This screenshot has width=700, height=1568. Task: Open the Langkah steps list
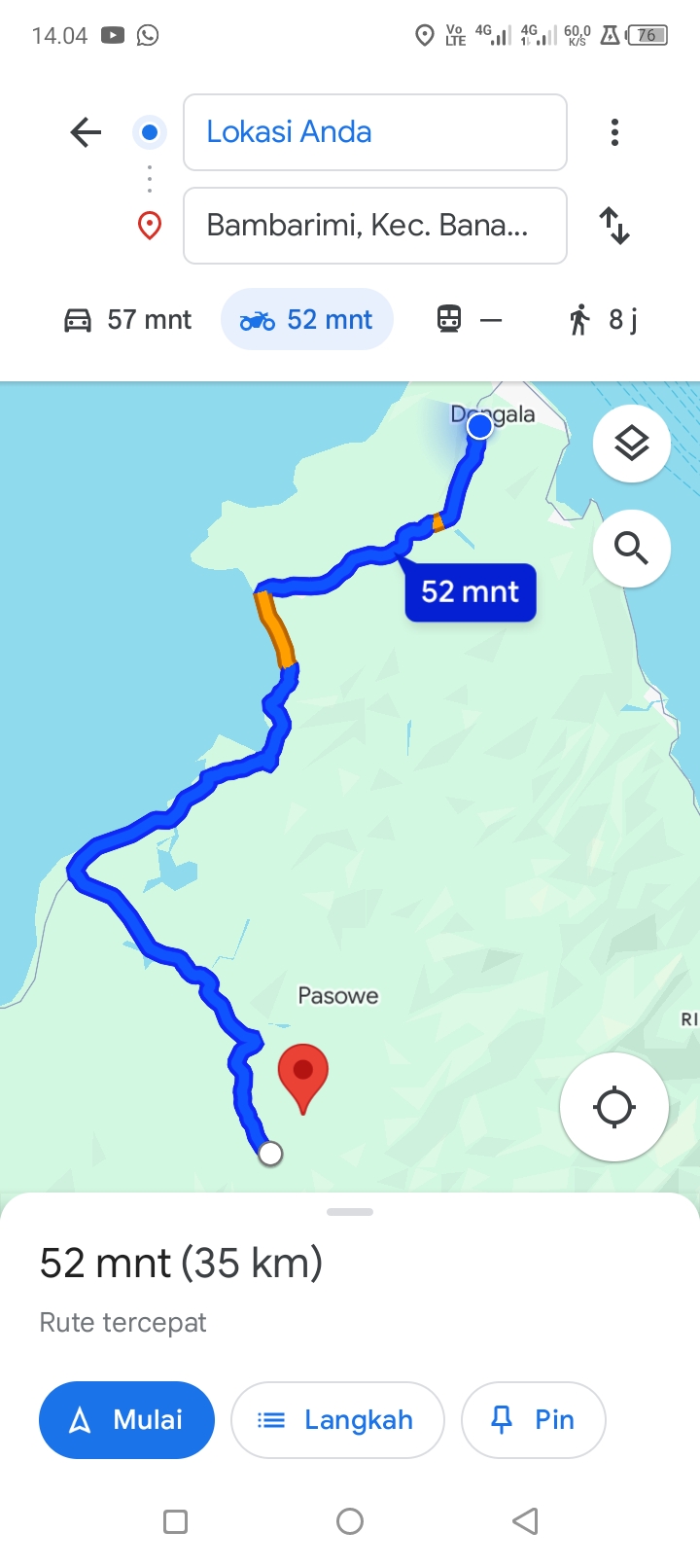[x=337, y=1420]
